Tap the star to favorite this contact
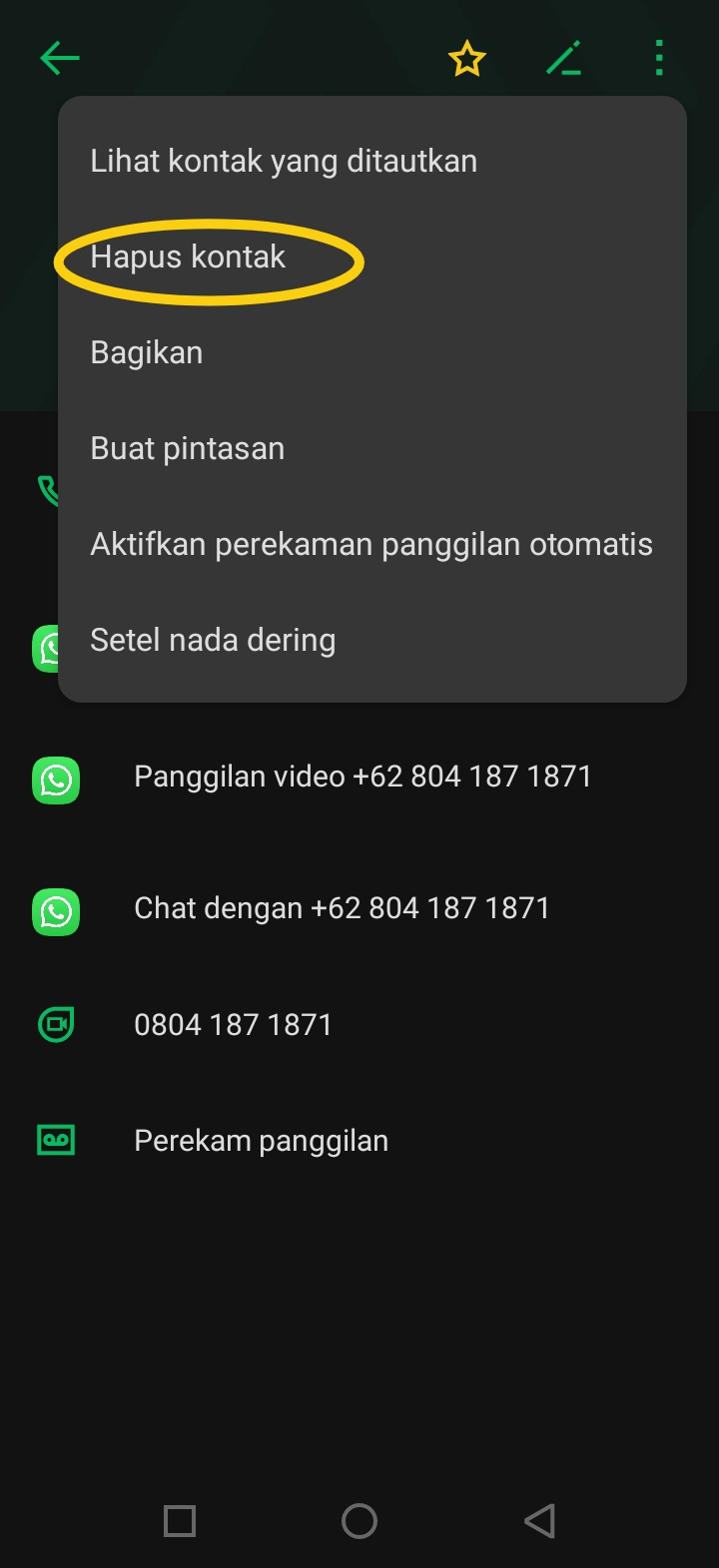The height and width of the screenshot is (1568, 719). point(466,59)
